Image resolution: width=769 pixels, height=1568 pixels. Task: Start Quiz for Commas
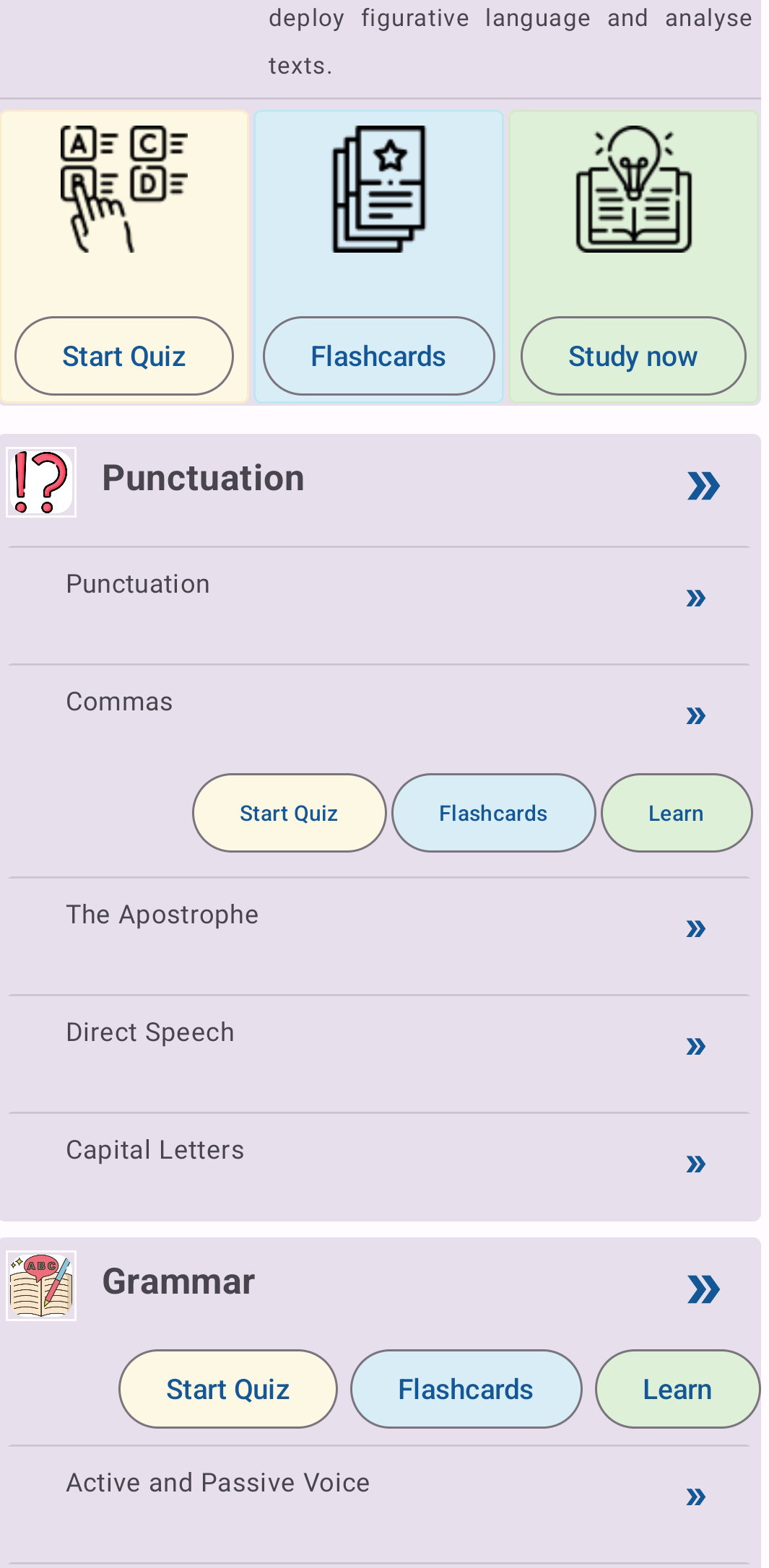(290, 813)
